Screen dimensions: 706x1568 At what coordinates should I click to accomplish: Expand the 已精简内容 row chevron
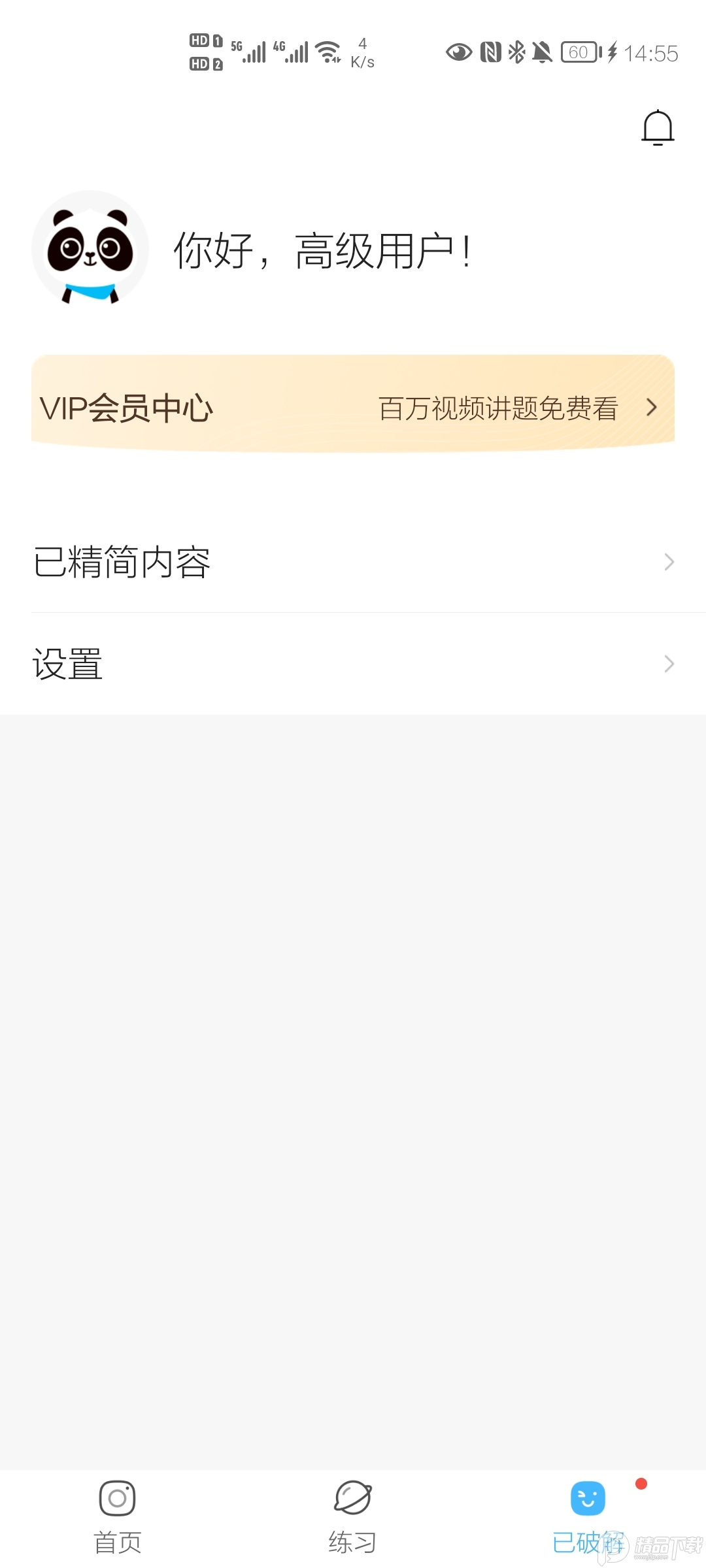point(667,562)
